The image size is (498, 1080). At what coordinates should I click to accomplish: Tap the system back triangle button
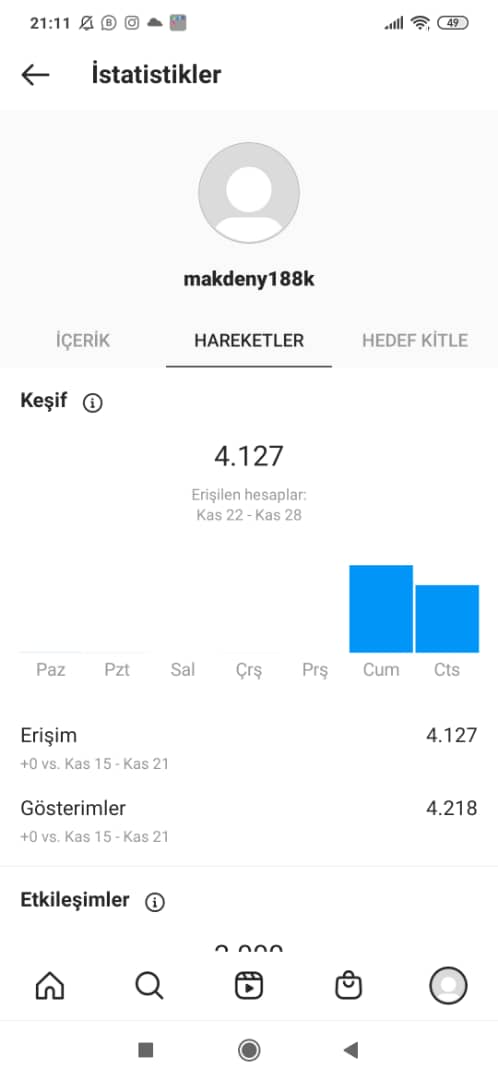(x=351, y=1050)
